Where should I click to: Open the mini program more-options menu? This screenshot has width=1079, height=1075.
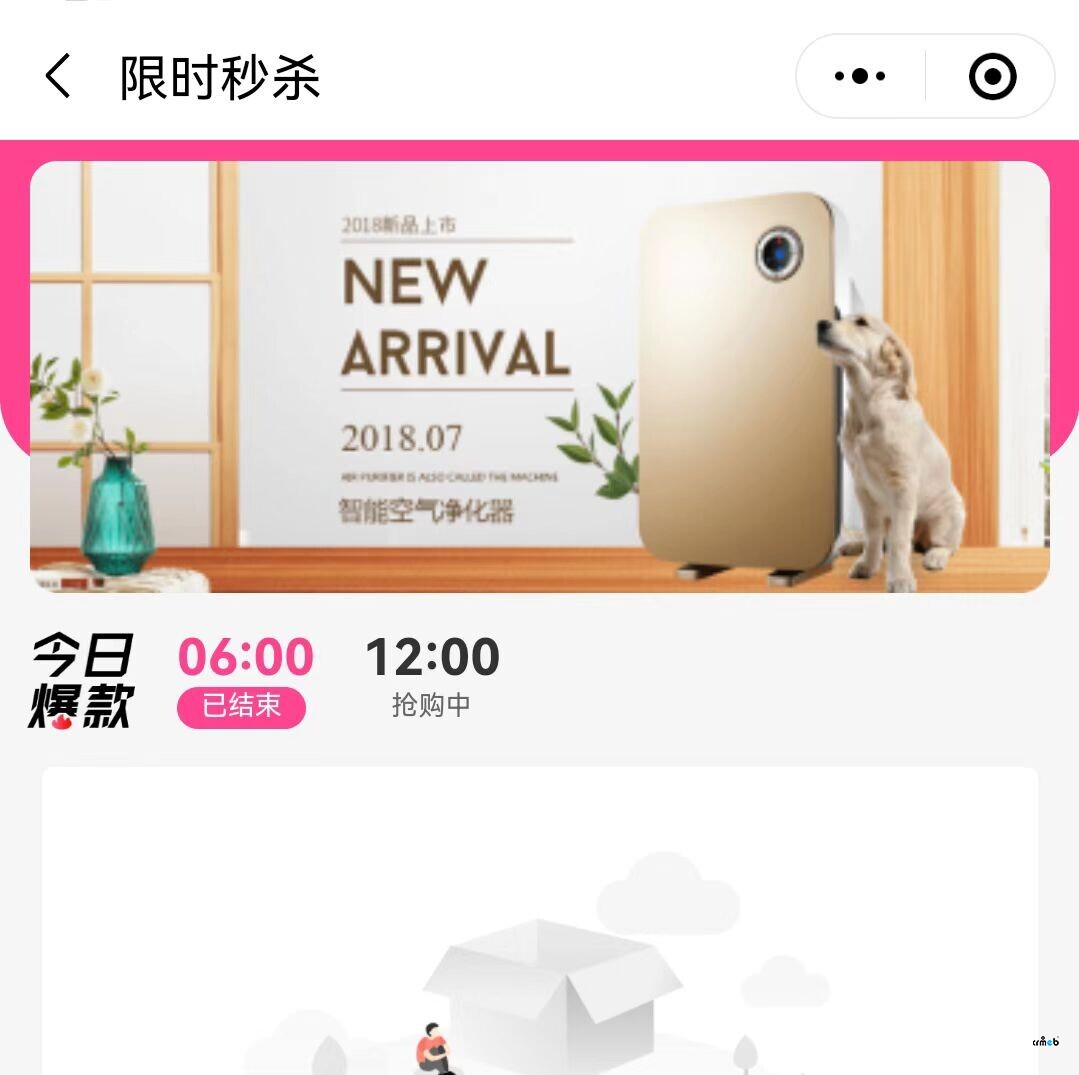click(x=860, y=76)
